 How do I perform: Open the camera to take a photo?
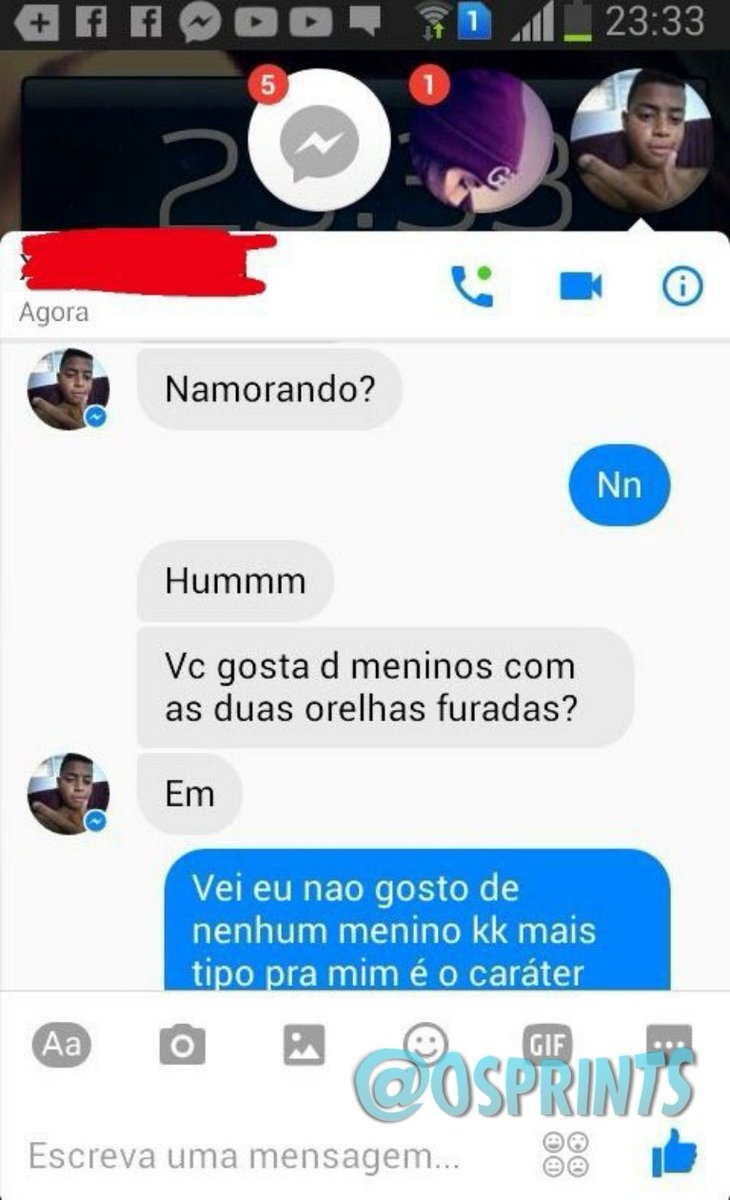(x=182, y=1045)
